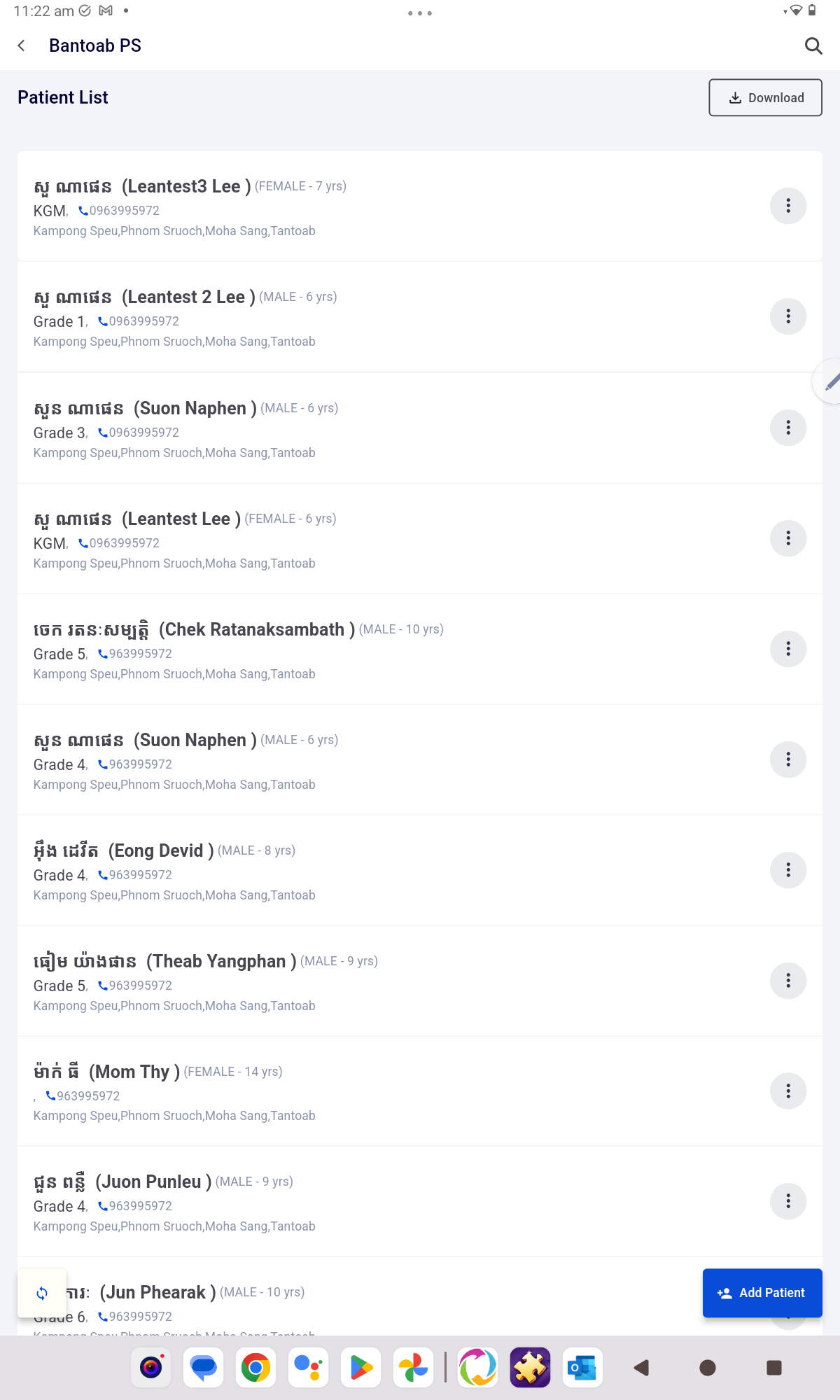The image size is (840, 1400).
Task: Open options menu for Leantest3 Lee
Action: (788, 206)
